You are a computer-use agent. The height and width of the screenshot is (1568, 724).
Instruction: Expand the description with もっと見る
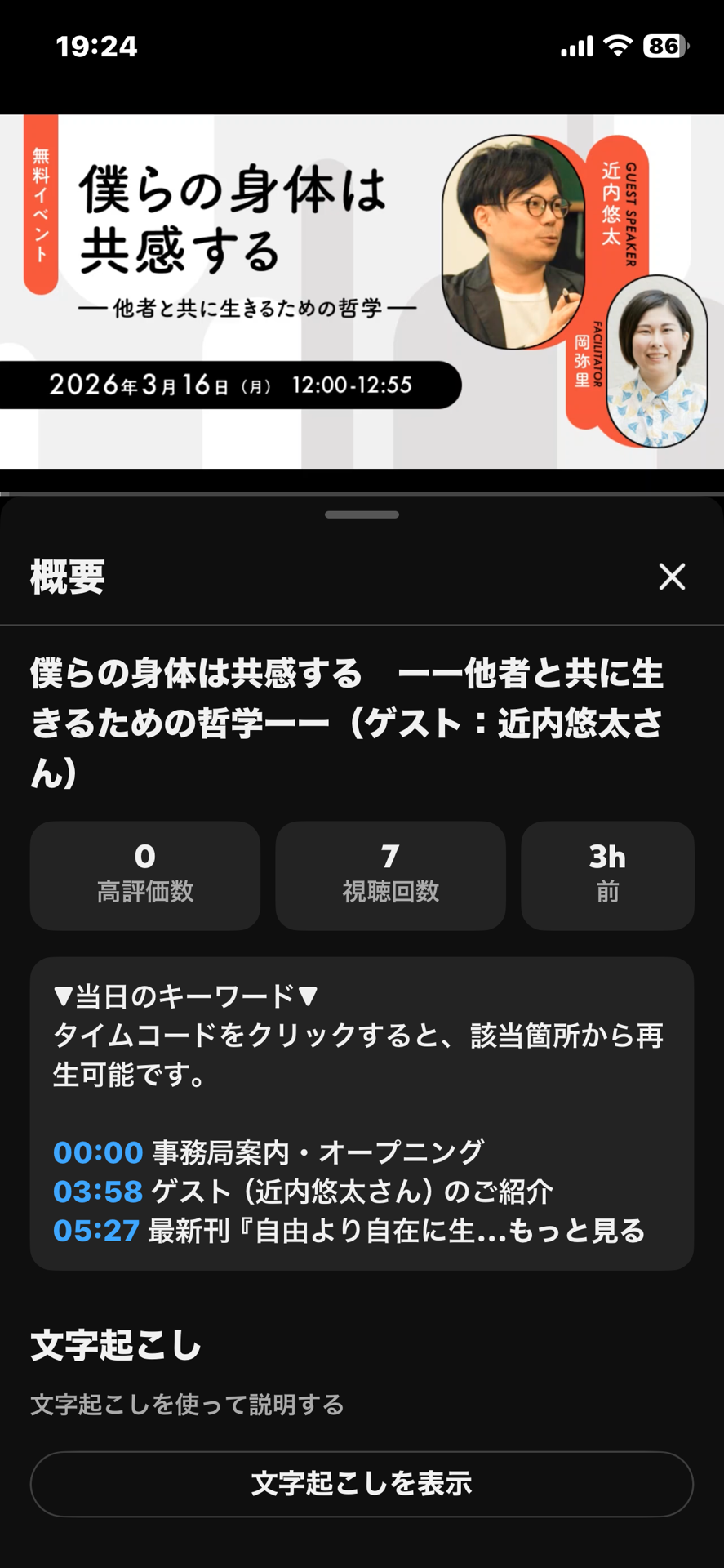576,1231
